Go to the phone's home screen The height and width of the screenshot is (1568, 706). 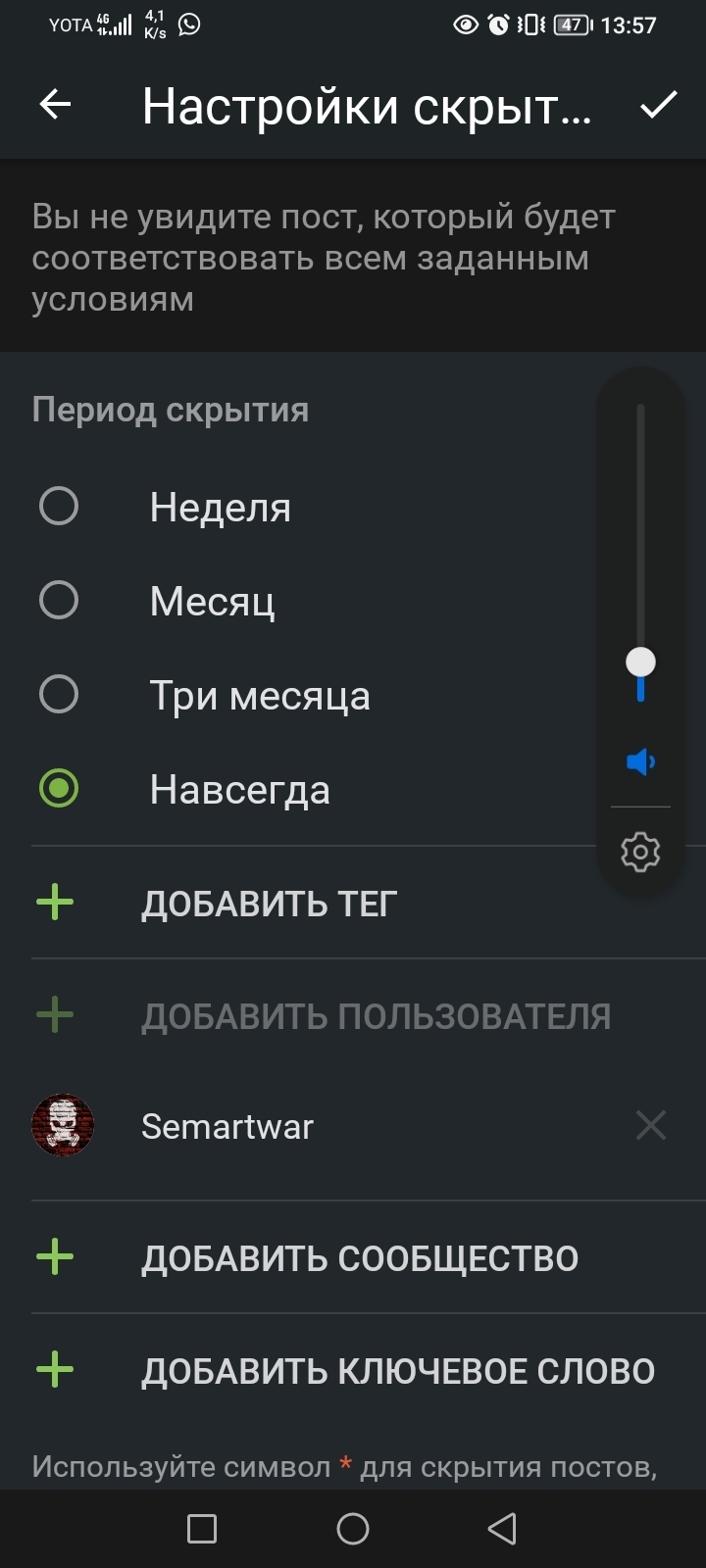pyautogui.click(x=353, y=1529)
